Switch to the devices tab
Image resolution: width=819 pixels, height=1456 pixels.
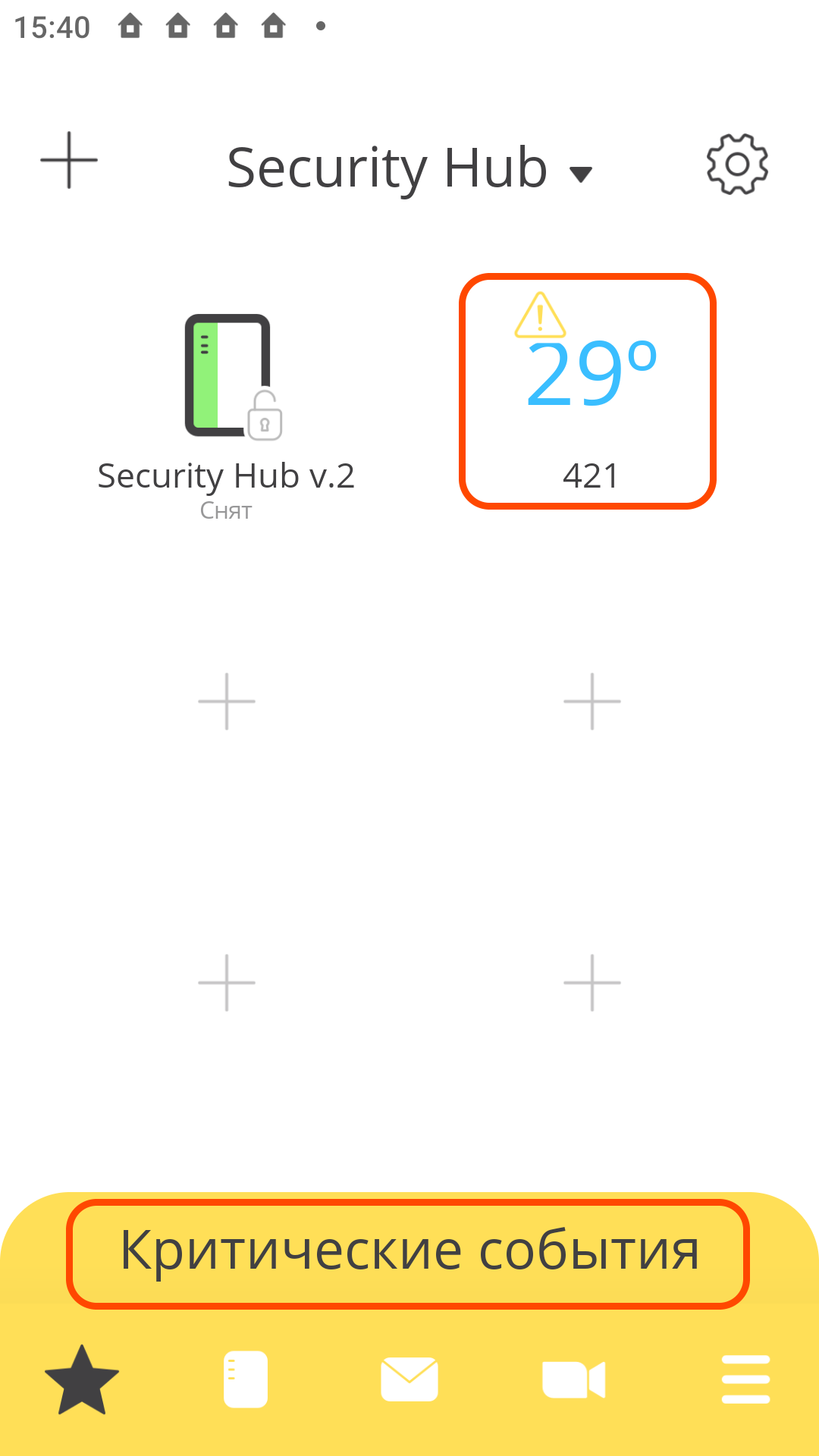click(246, 1379)
